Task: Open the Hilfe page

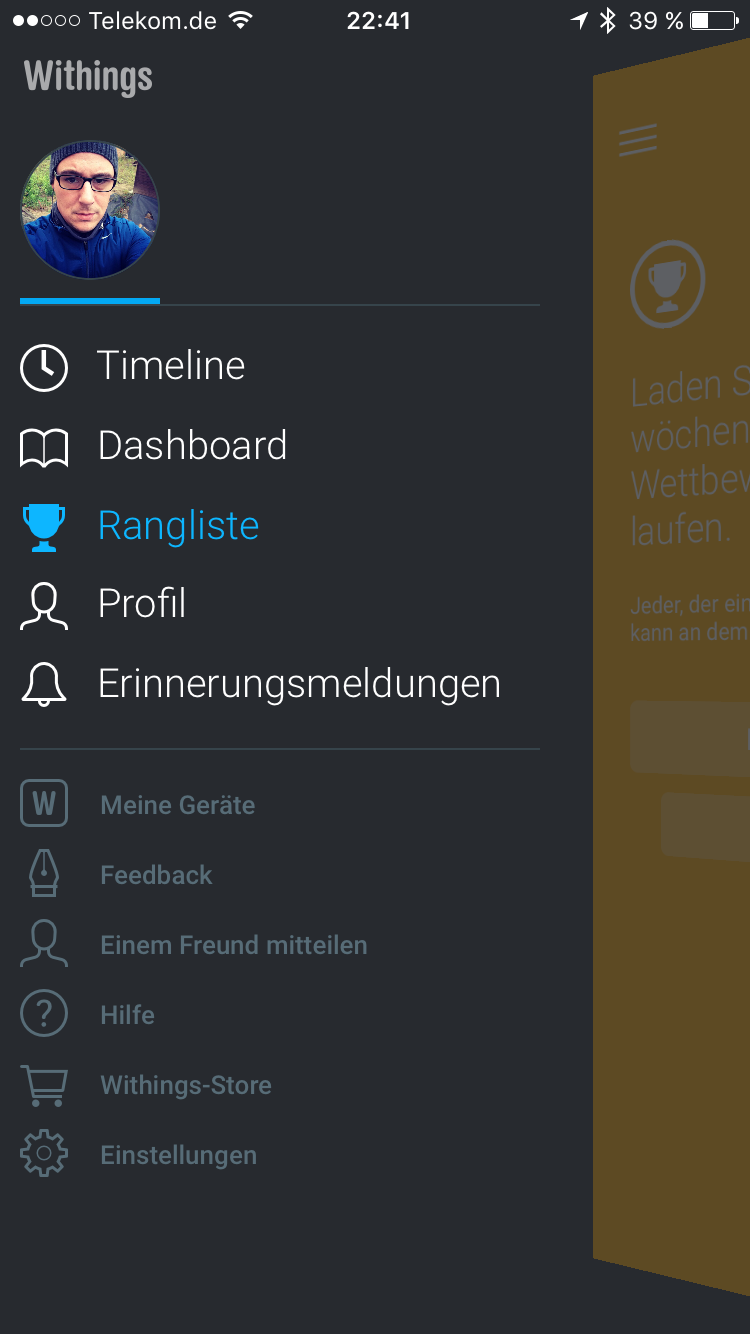Action: (x=127, y=1015)
